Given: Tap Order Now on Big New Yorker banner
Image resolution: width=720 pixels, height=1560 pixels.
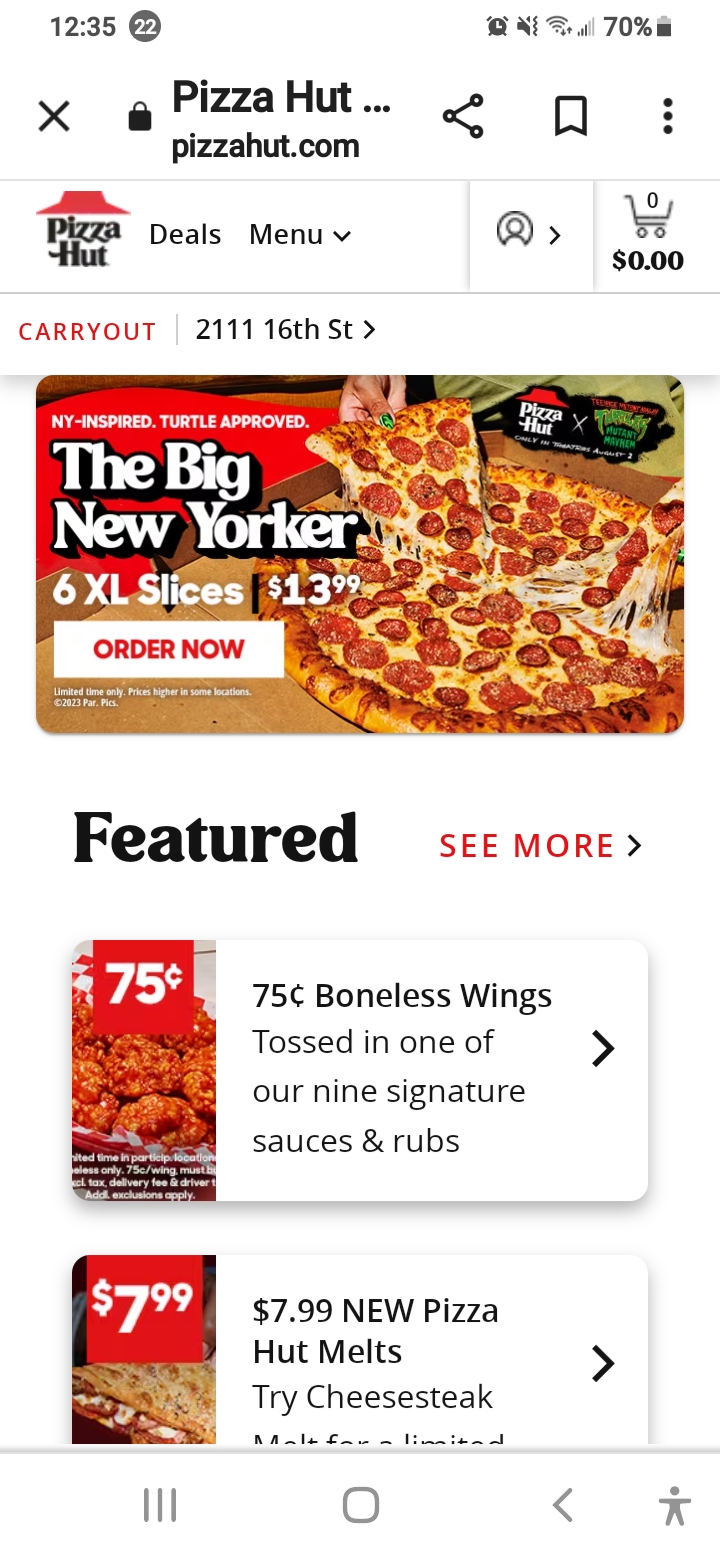Looking at the screenshot, I should [169, 649].
